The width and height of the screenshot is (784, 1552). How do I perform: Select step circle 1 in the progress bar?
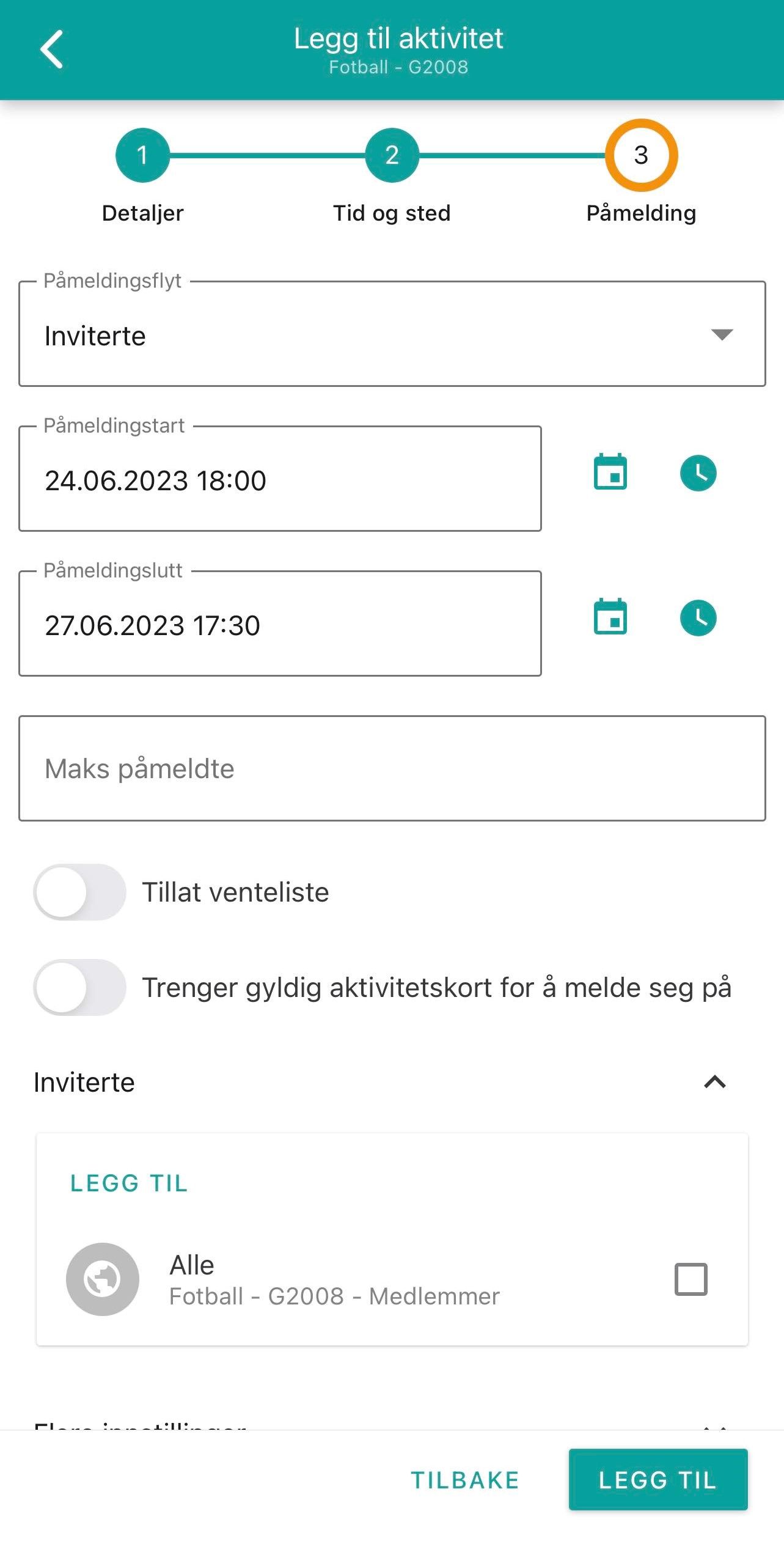[x=142, y=155]
